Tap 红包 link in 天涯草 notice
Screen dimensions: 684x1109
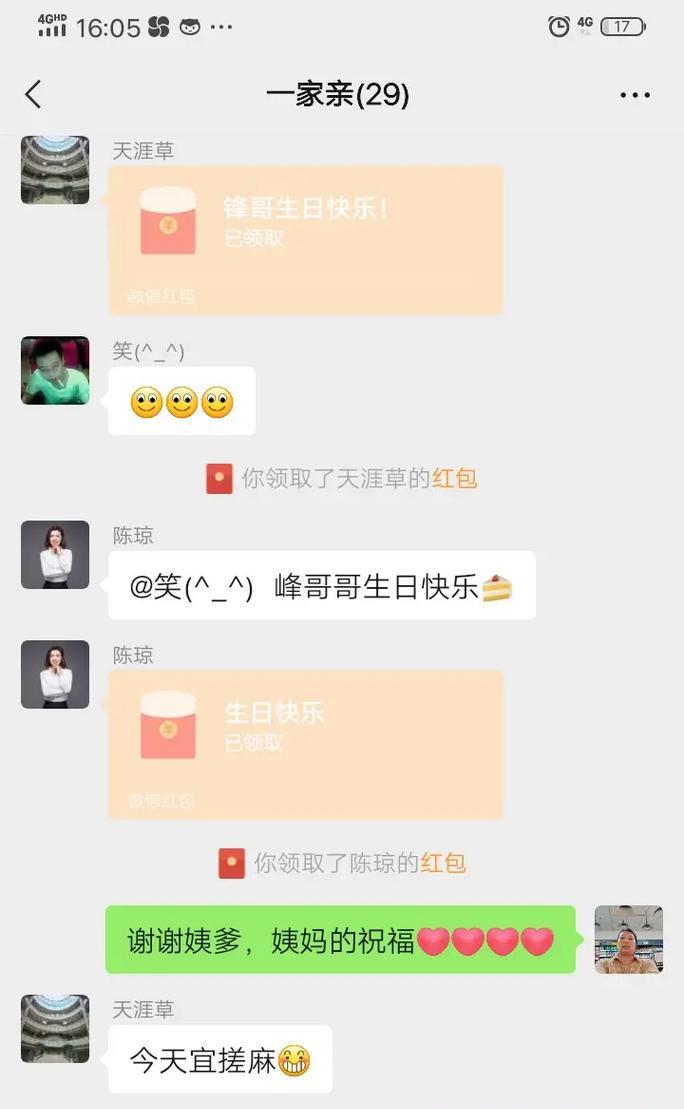point(455,479)
